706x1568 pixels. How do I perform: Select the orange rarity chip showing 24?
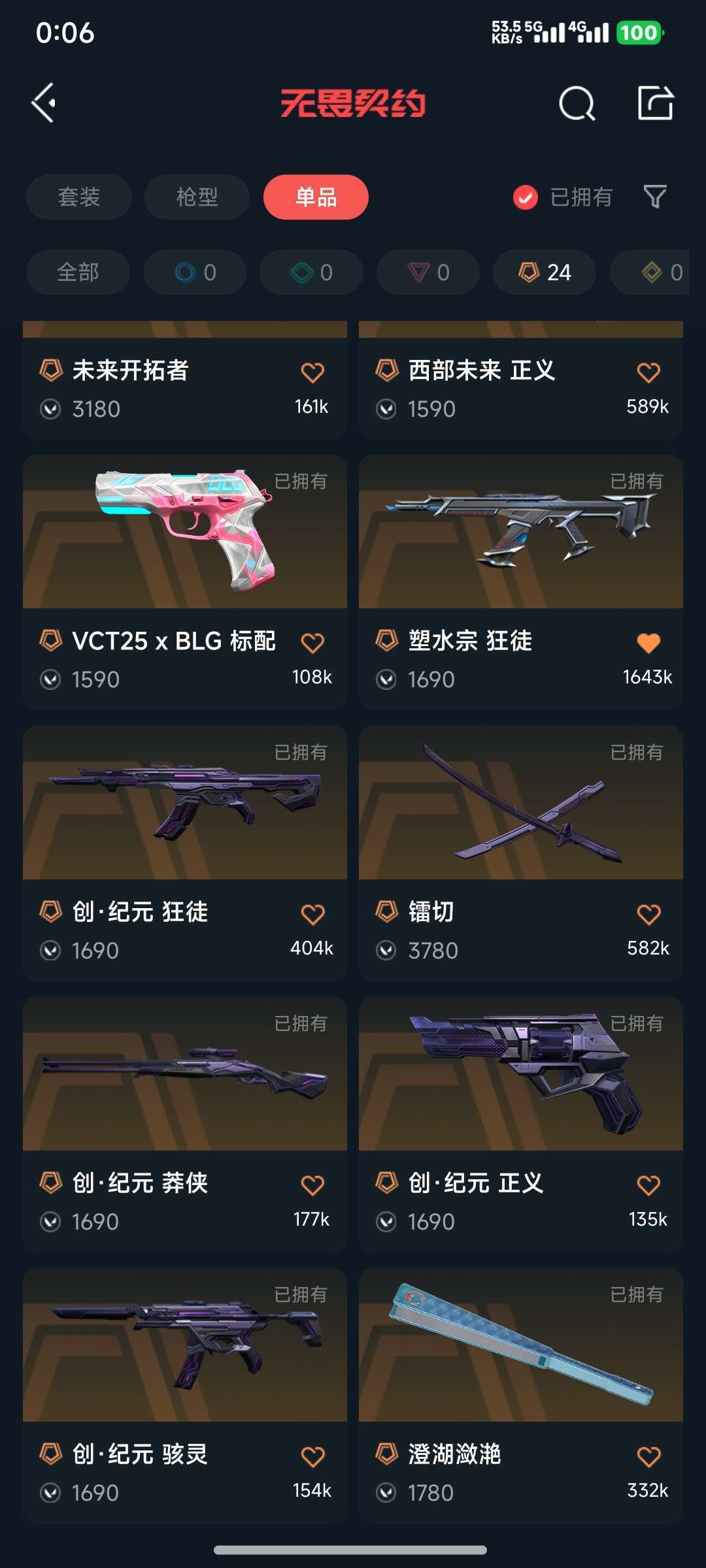(545, 272)
